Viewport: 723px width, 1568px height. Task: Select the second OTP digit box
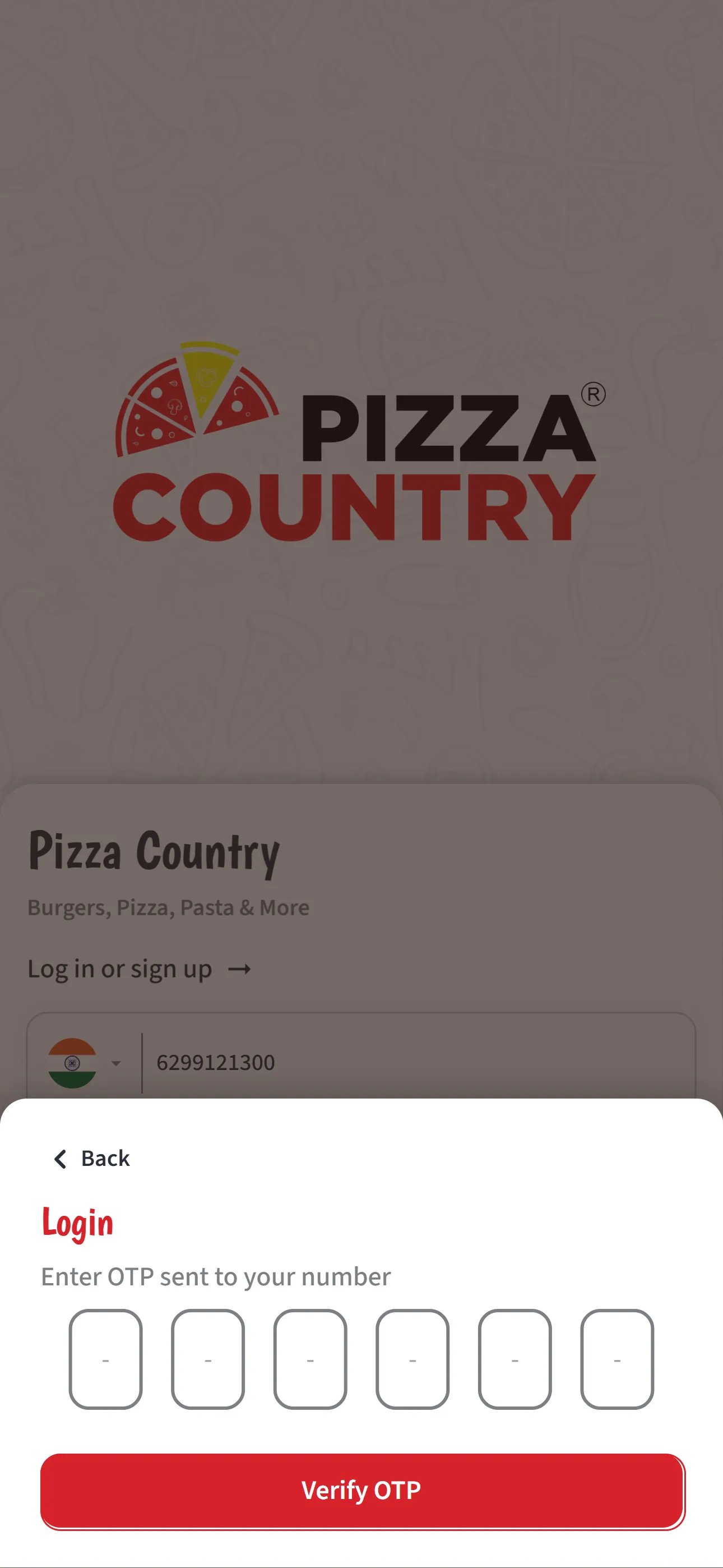coord(207,1359)
